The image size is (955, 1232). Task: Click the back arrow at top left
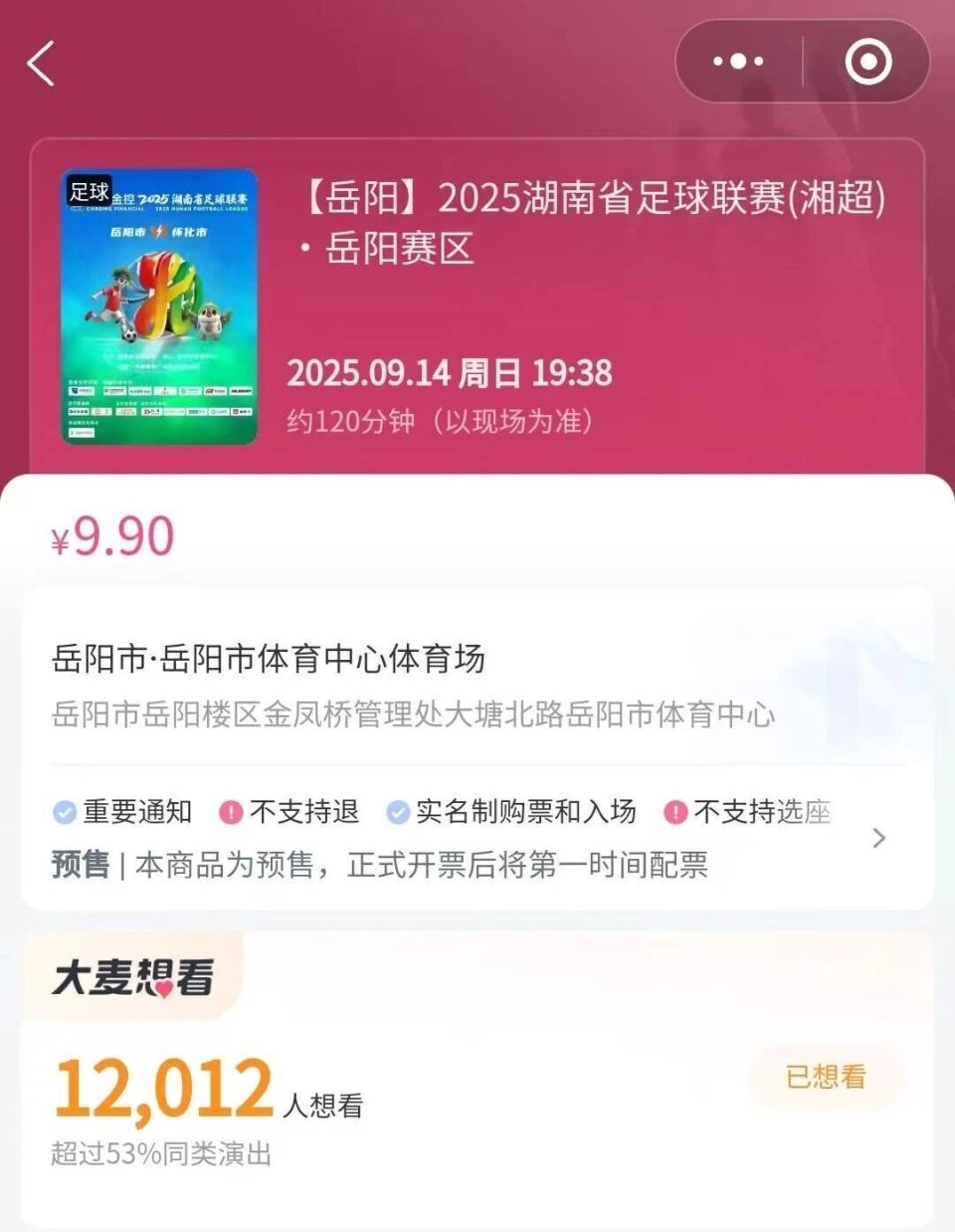(x=40, y=62)
